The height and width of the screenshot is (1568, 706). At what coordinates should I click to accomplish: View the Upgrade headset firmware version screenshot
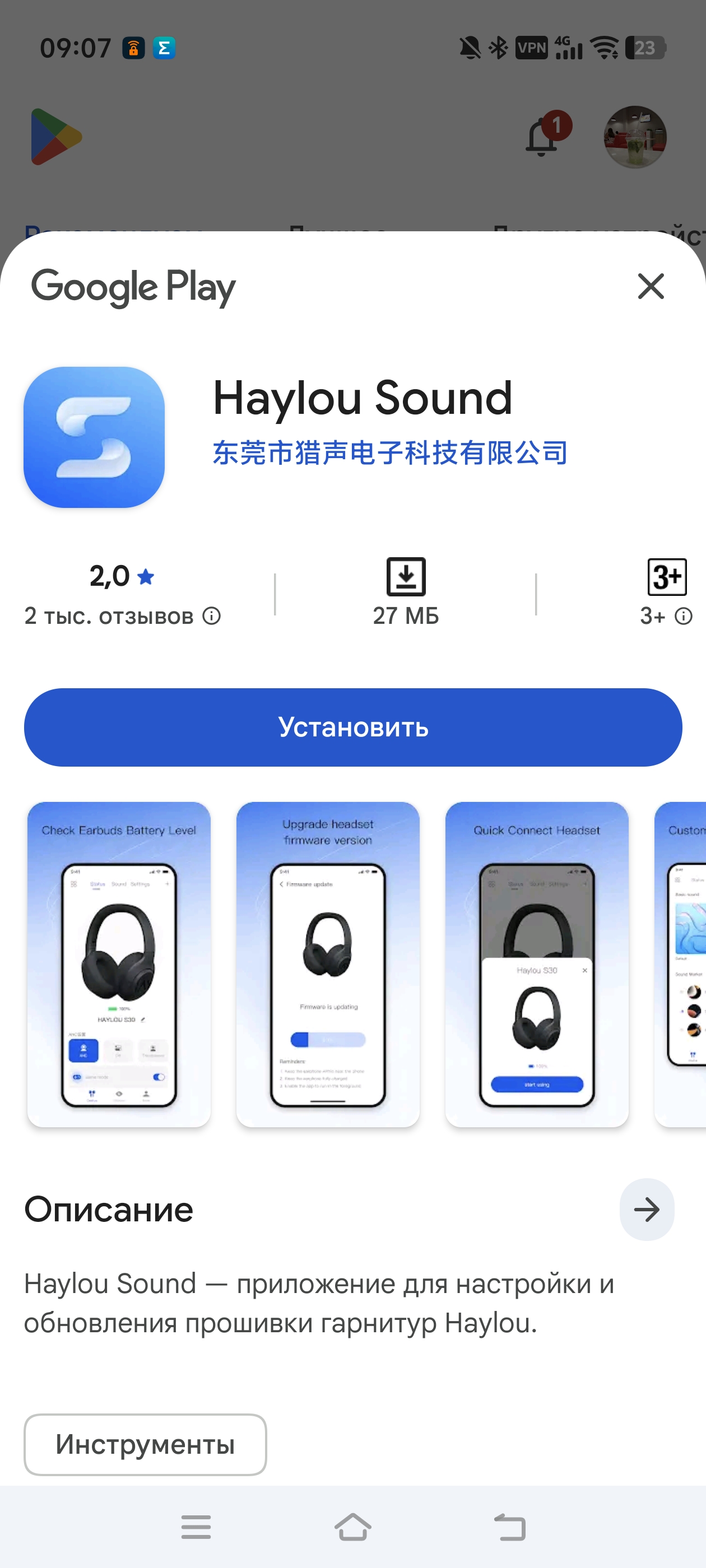click(x=328, y=964)
